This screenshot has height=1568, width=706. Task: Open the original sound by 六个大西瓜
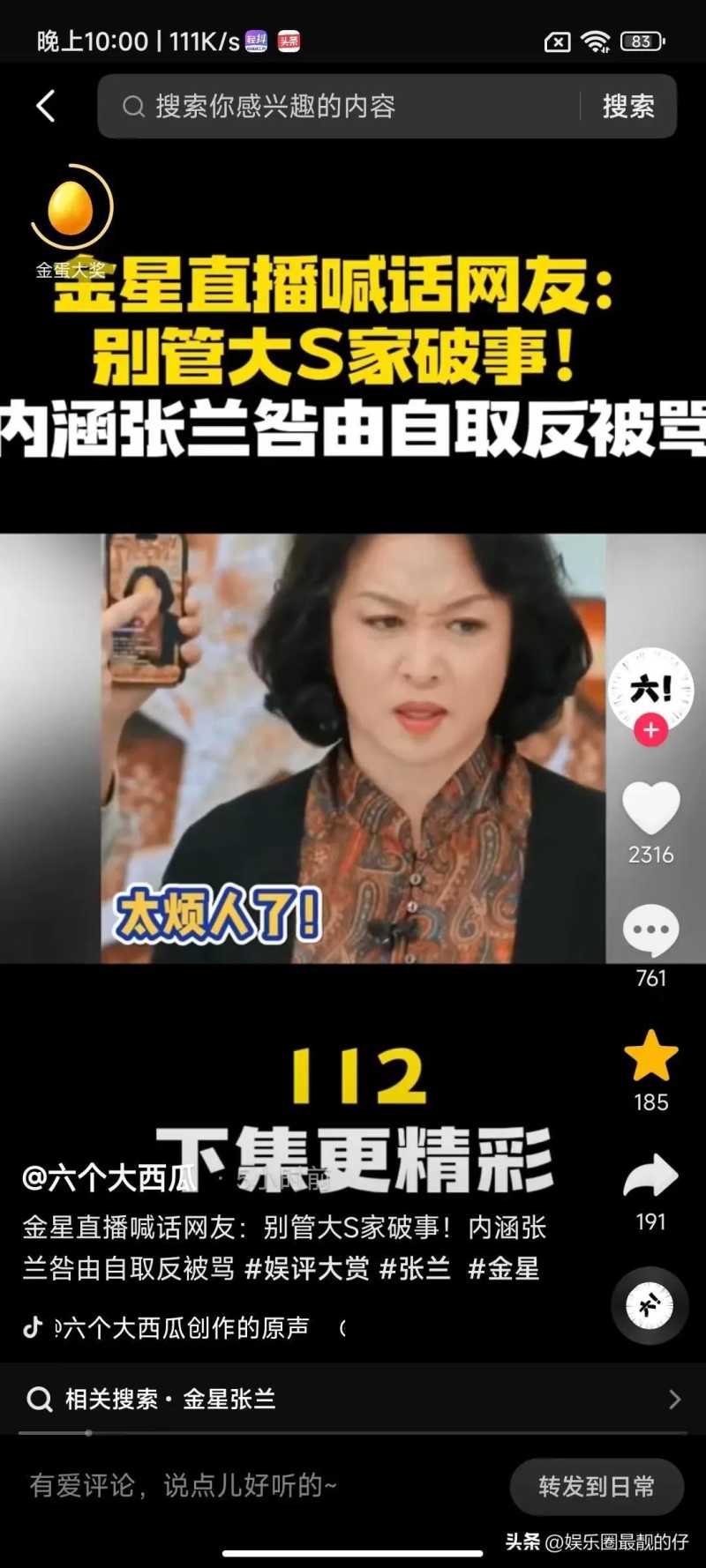pos(181,1327)
